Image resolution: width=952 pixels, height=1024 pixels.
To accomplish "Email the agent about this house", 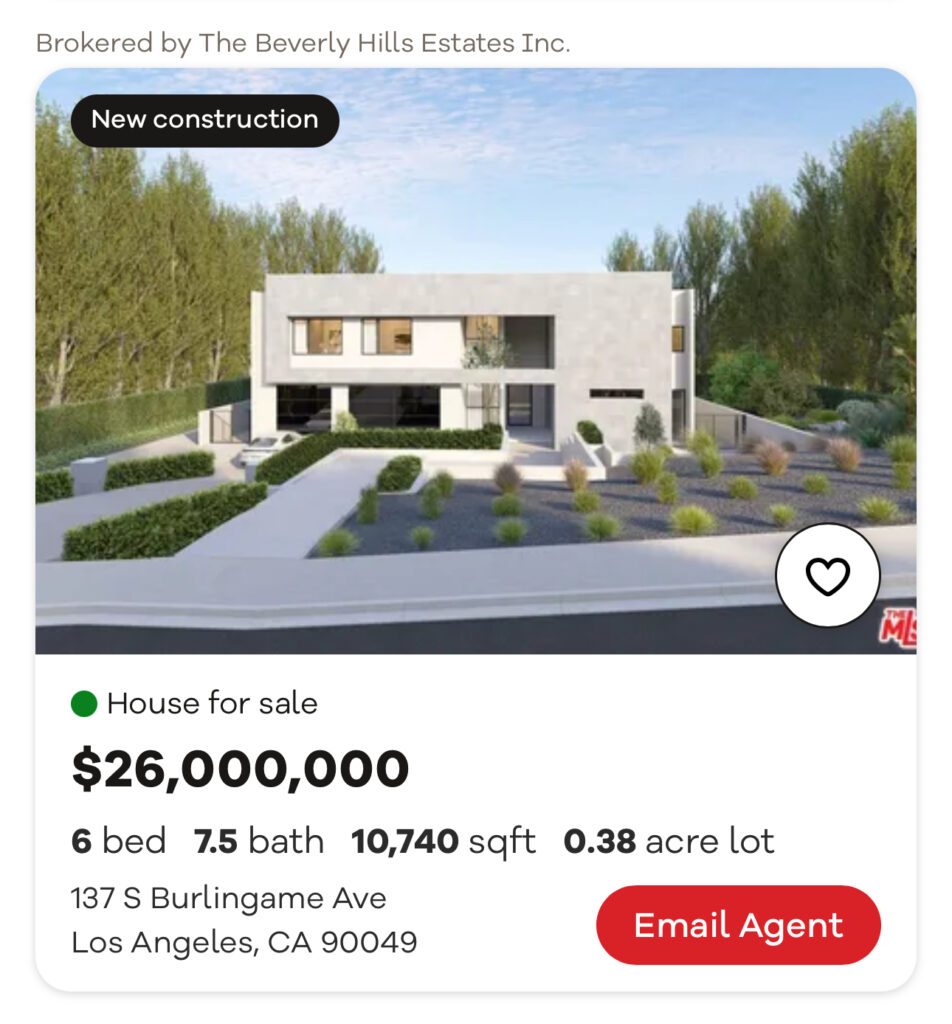I will (738, 925).
